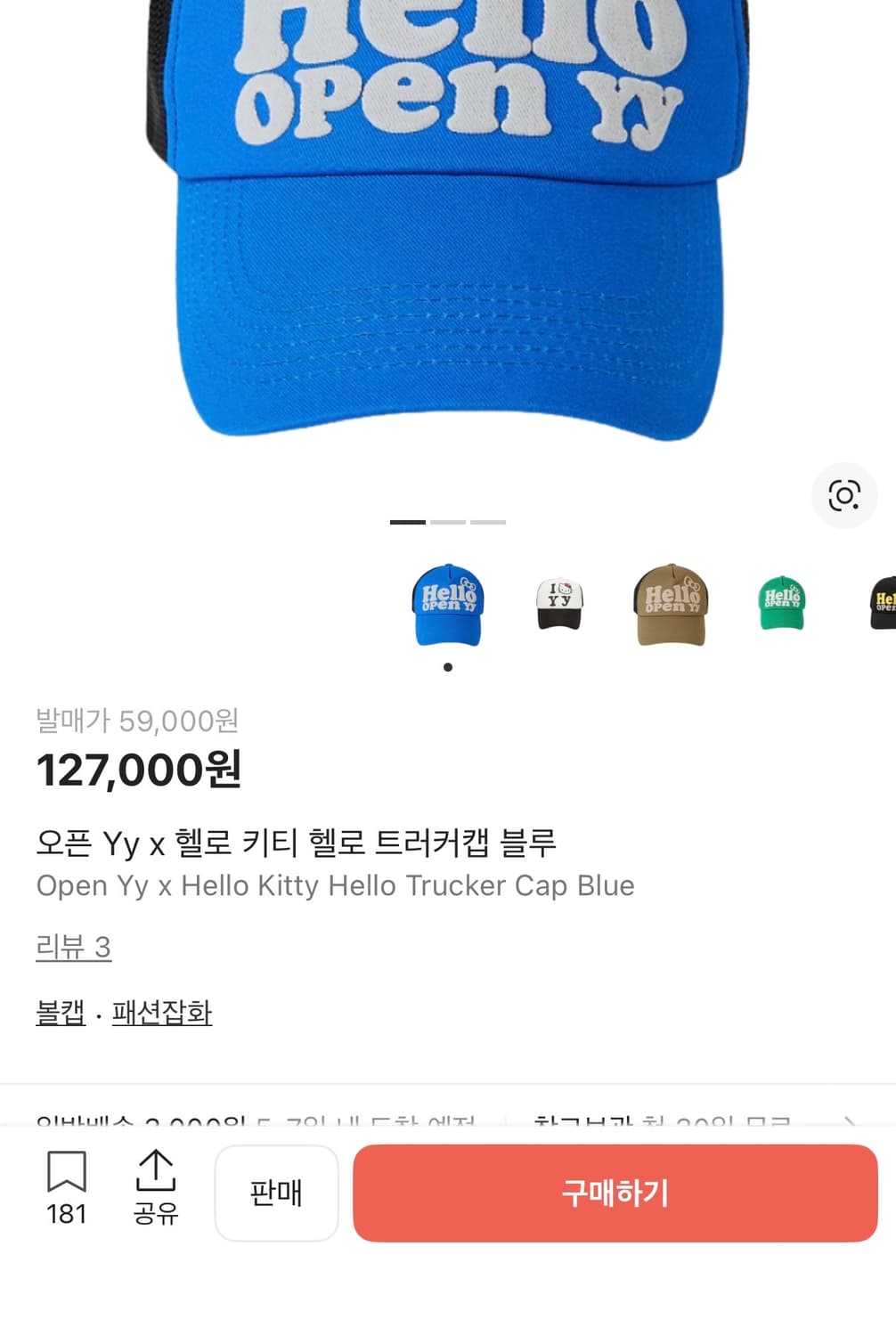Open the 리뷰 3 reviews link

(71, 949)
